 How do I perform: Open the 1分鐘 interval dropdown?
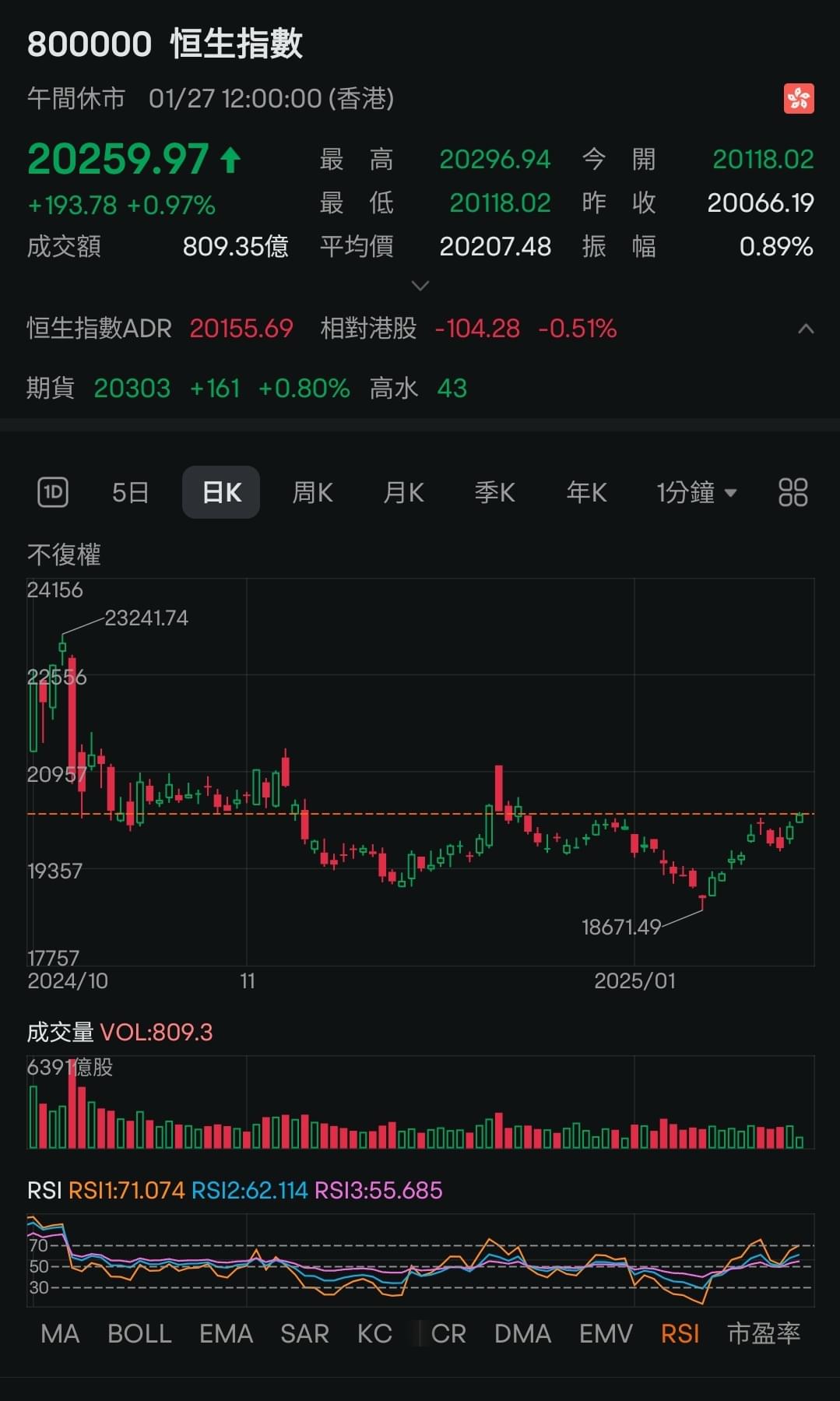(696, 492)
